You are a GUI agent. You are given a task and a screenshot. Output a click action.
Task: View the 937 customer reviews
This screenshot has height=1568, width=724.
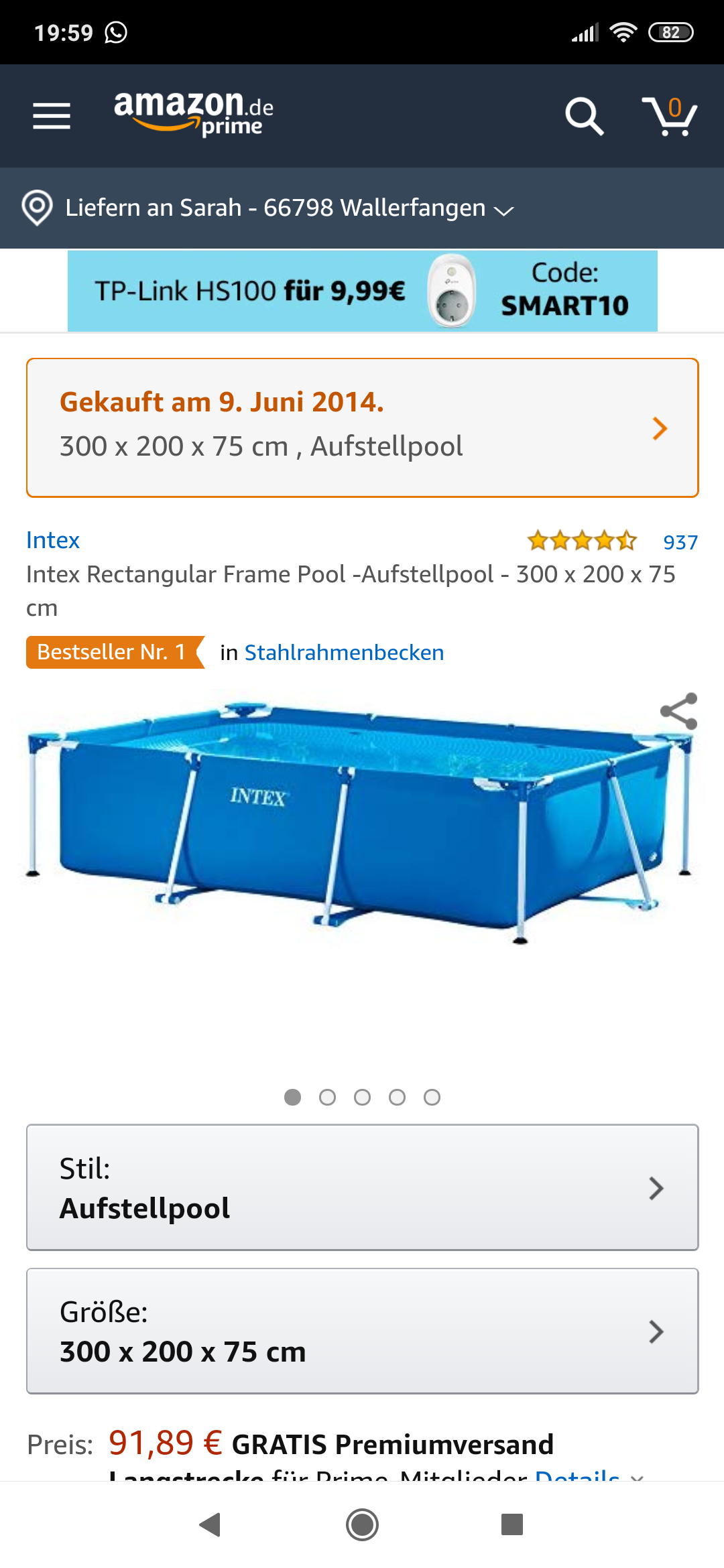[680, 542]
